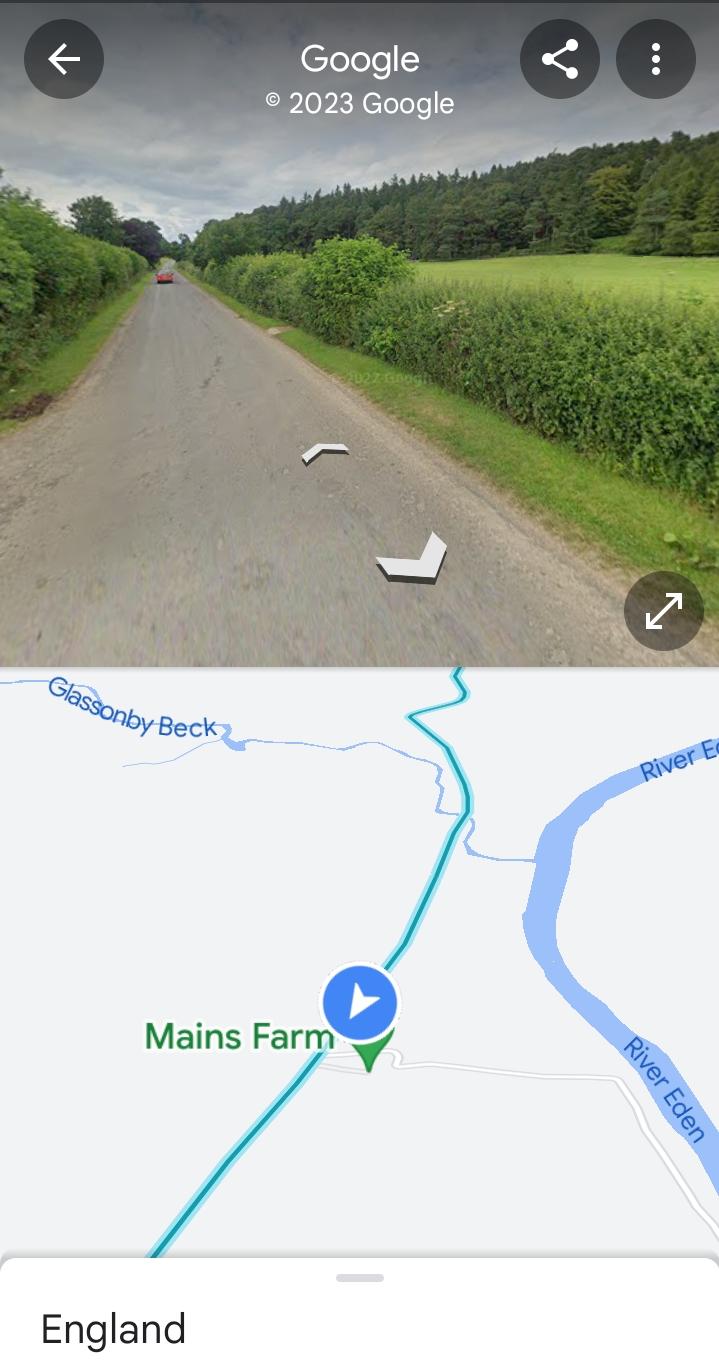This screenshot has height=1361, width=719.
Task: Move forward along the road arrow
Action: click(325, 453)
